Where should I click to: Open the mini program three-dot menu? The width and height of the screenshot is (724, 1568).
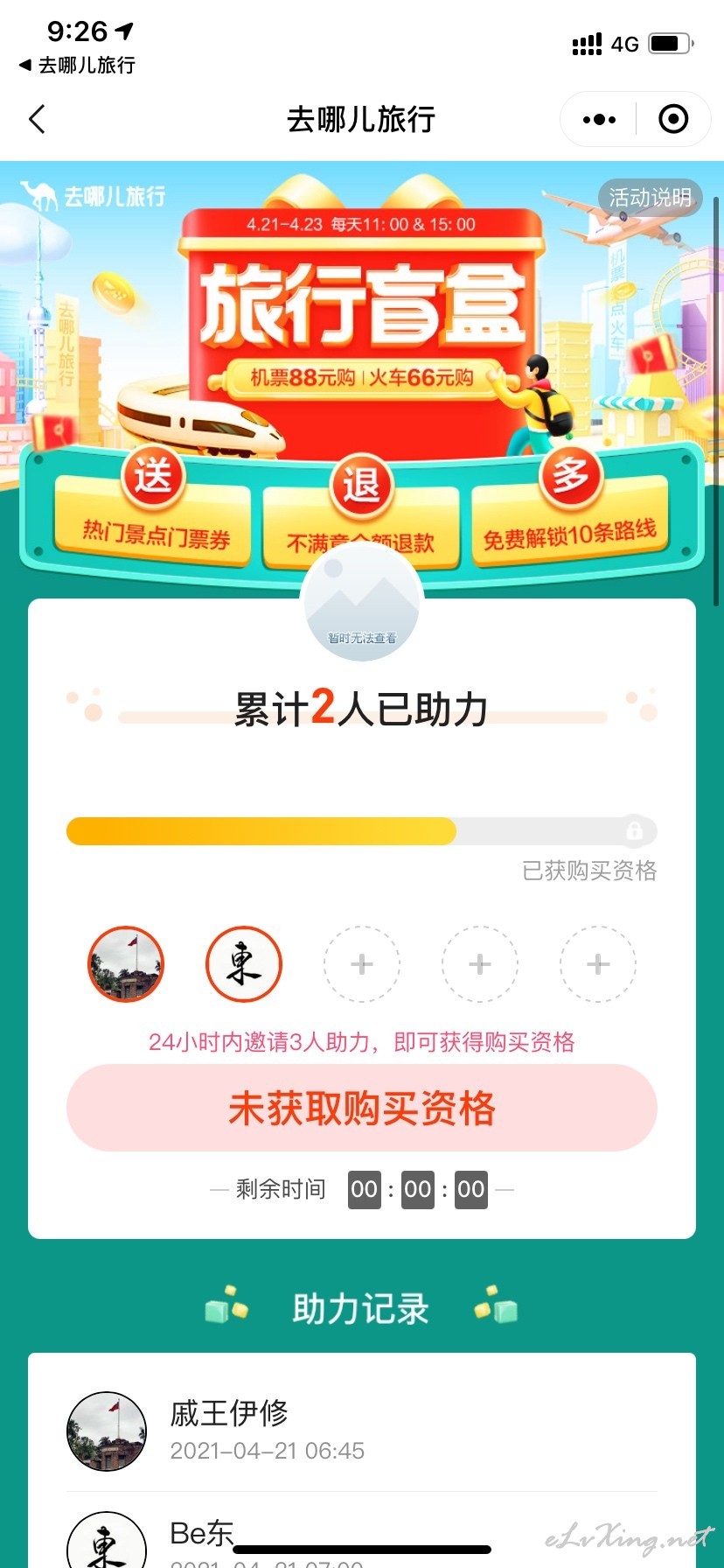[x=599, y=119]
